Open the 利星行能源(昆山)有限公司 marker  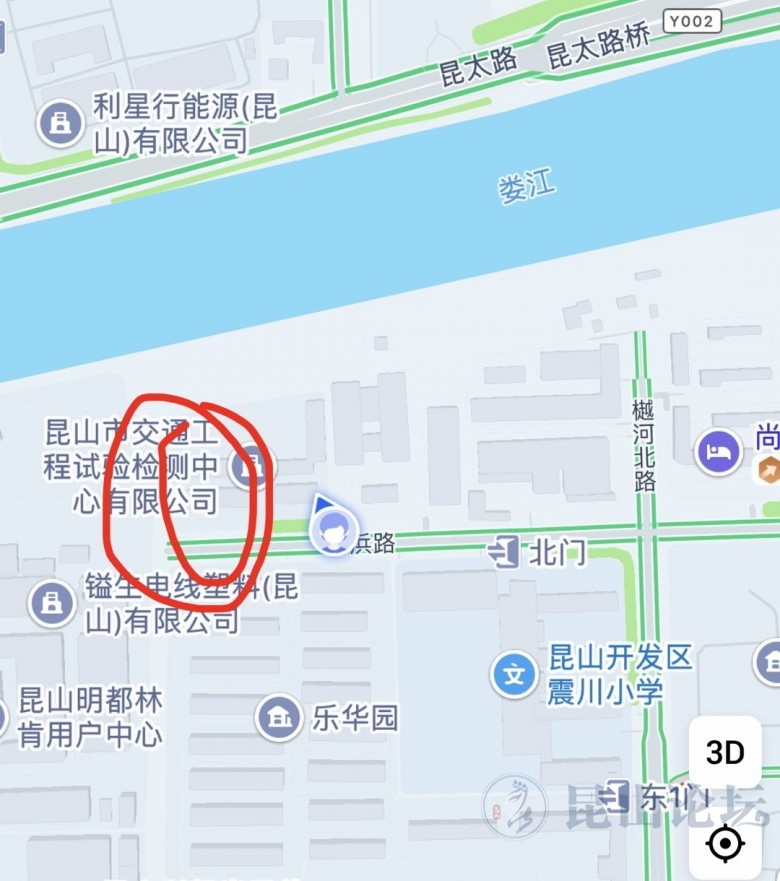pyautogui.click(x=61, y=123)
